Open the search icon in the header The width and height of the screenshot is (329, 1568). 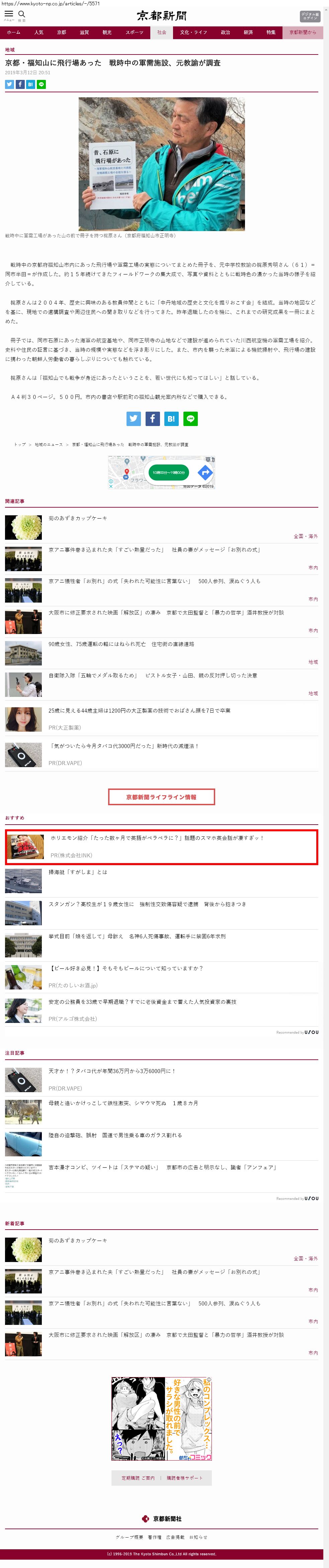(x=22, y=14)
